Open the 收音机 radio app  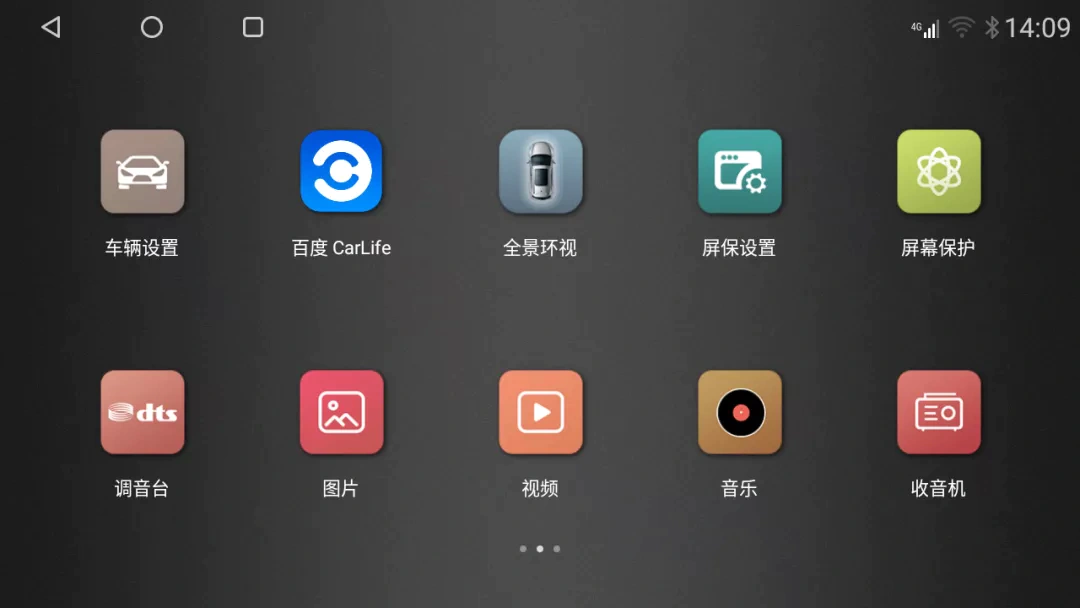coord(938,412)
